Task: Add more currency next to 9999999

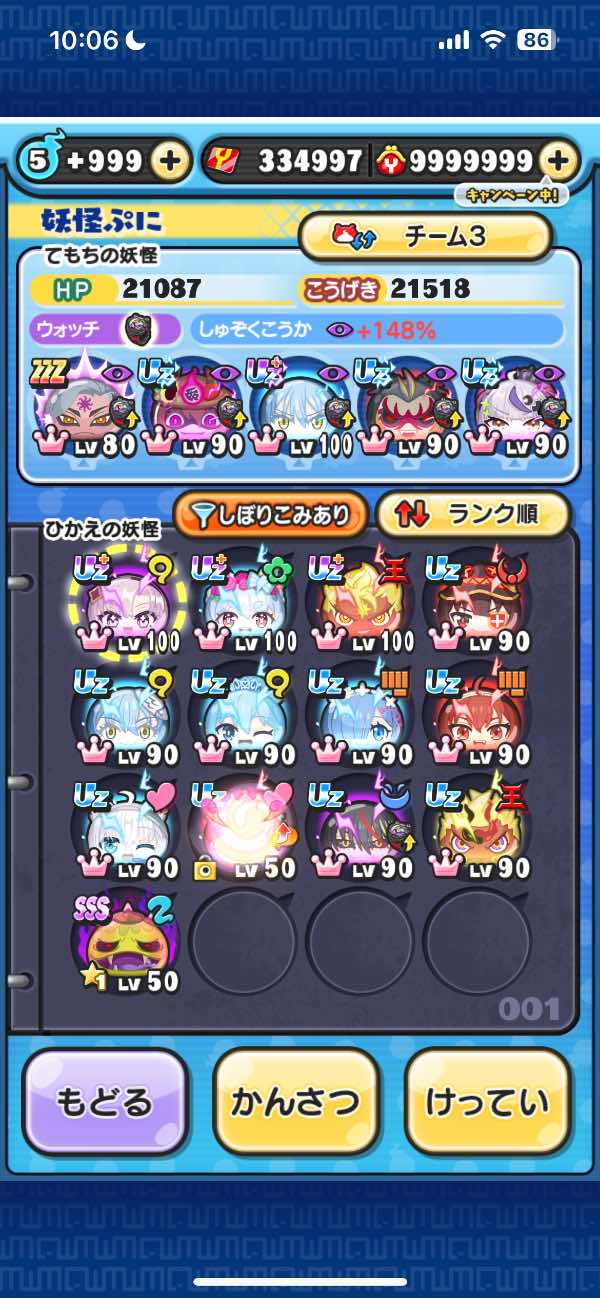Action: tap(559, 161)
